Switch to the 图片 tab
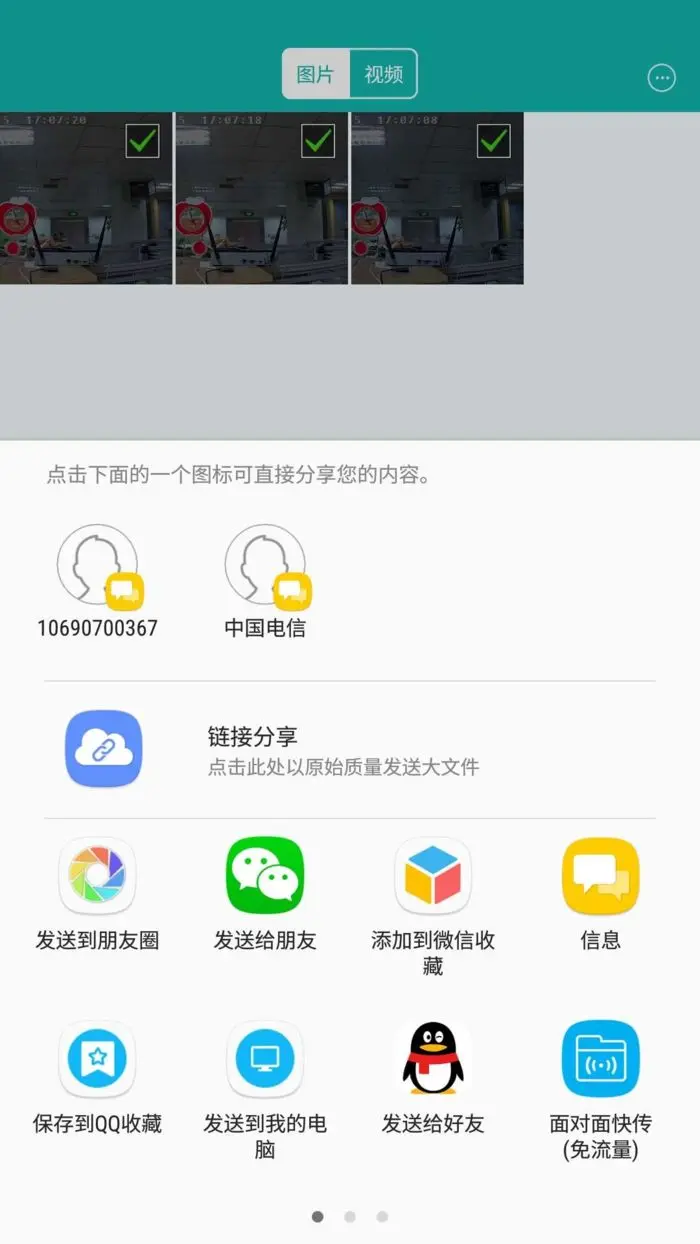The image size is (700, 1244). pos(316,75)
